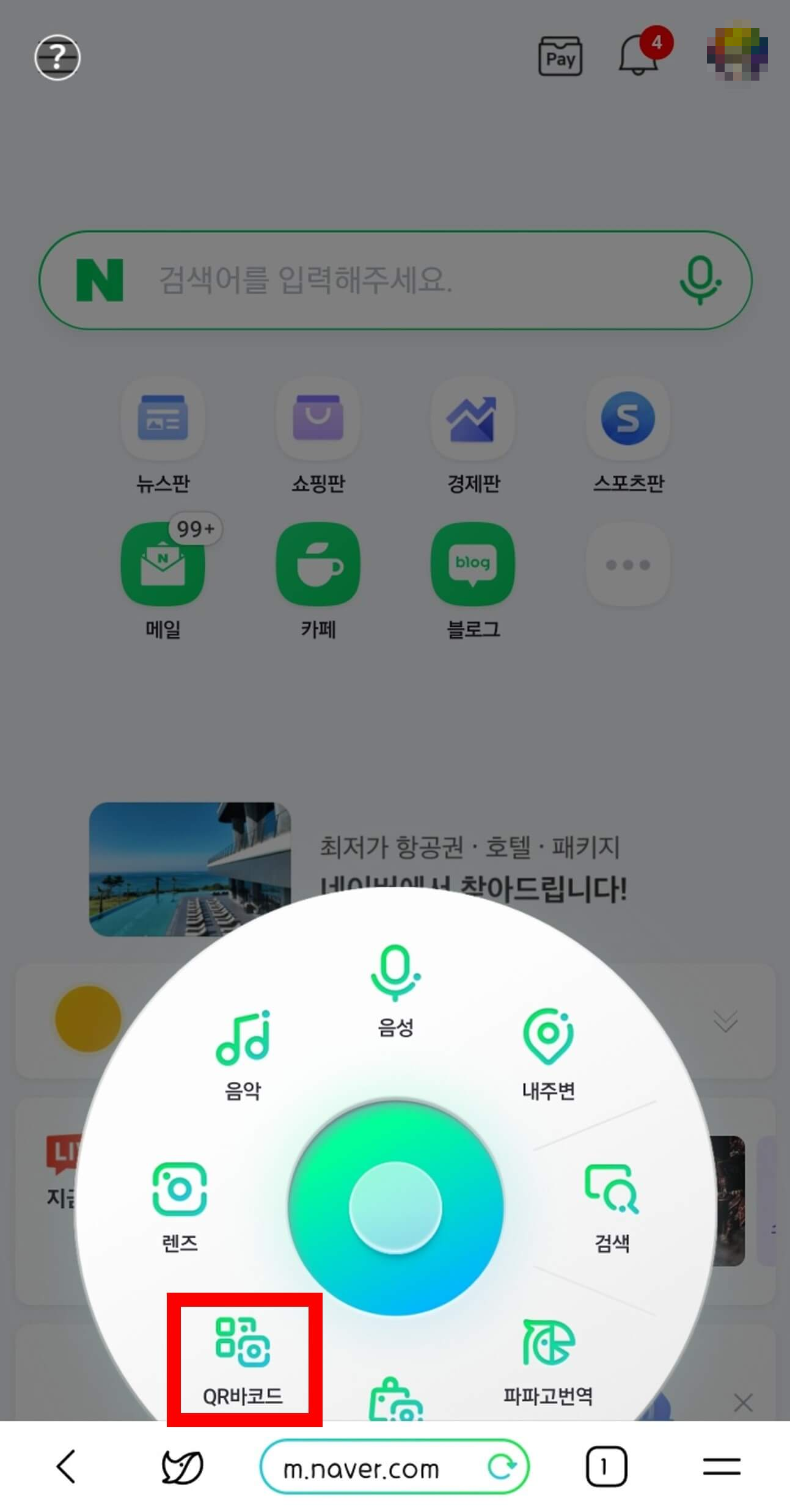790x1512 pixels.
Task: Open the more services ellipsis panel
Action: pyautogui.click(x=629, y=564)
